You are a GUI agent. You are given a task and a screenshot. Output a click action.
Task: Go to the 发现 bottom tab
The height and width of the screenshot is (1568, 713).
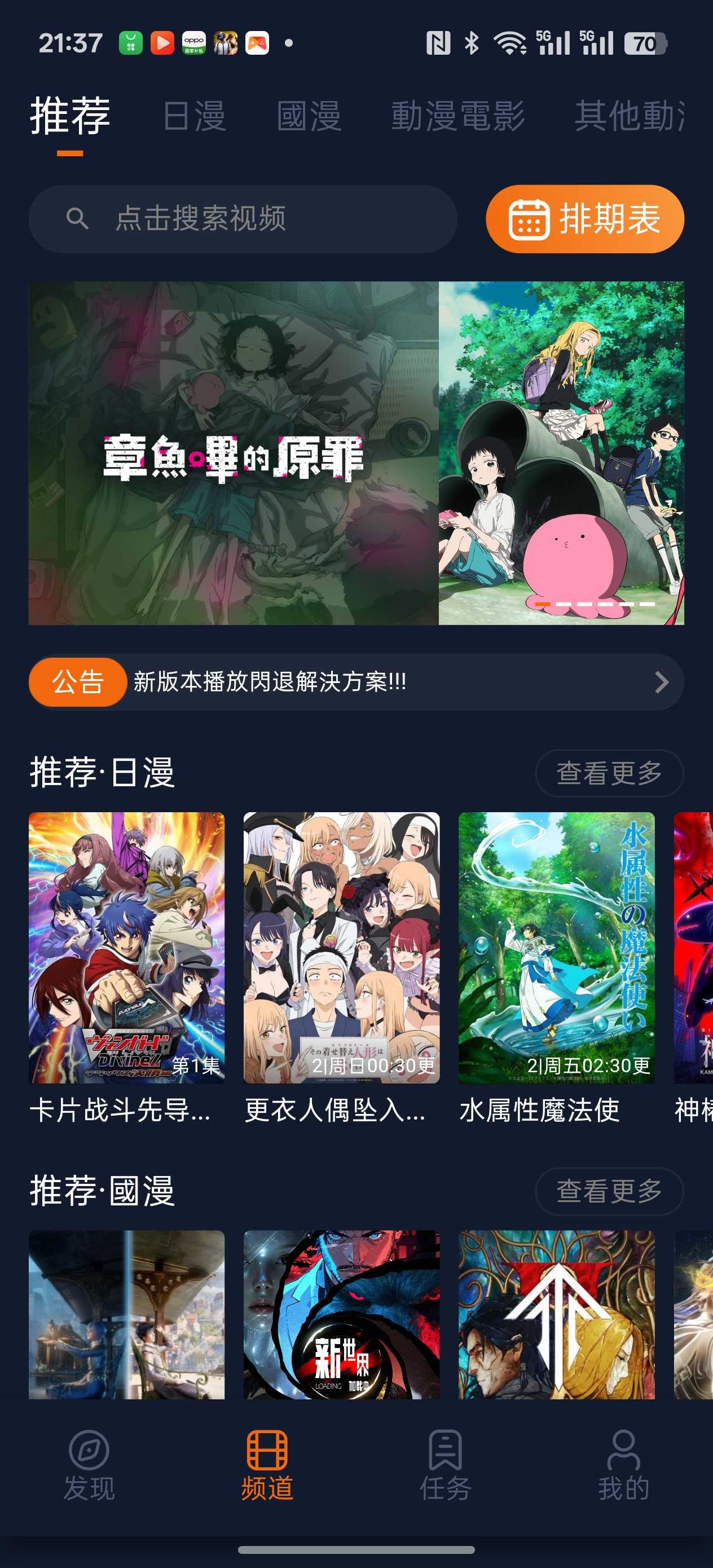(89, 1466)
